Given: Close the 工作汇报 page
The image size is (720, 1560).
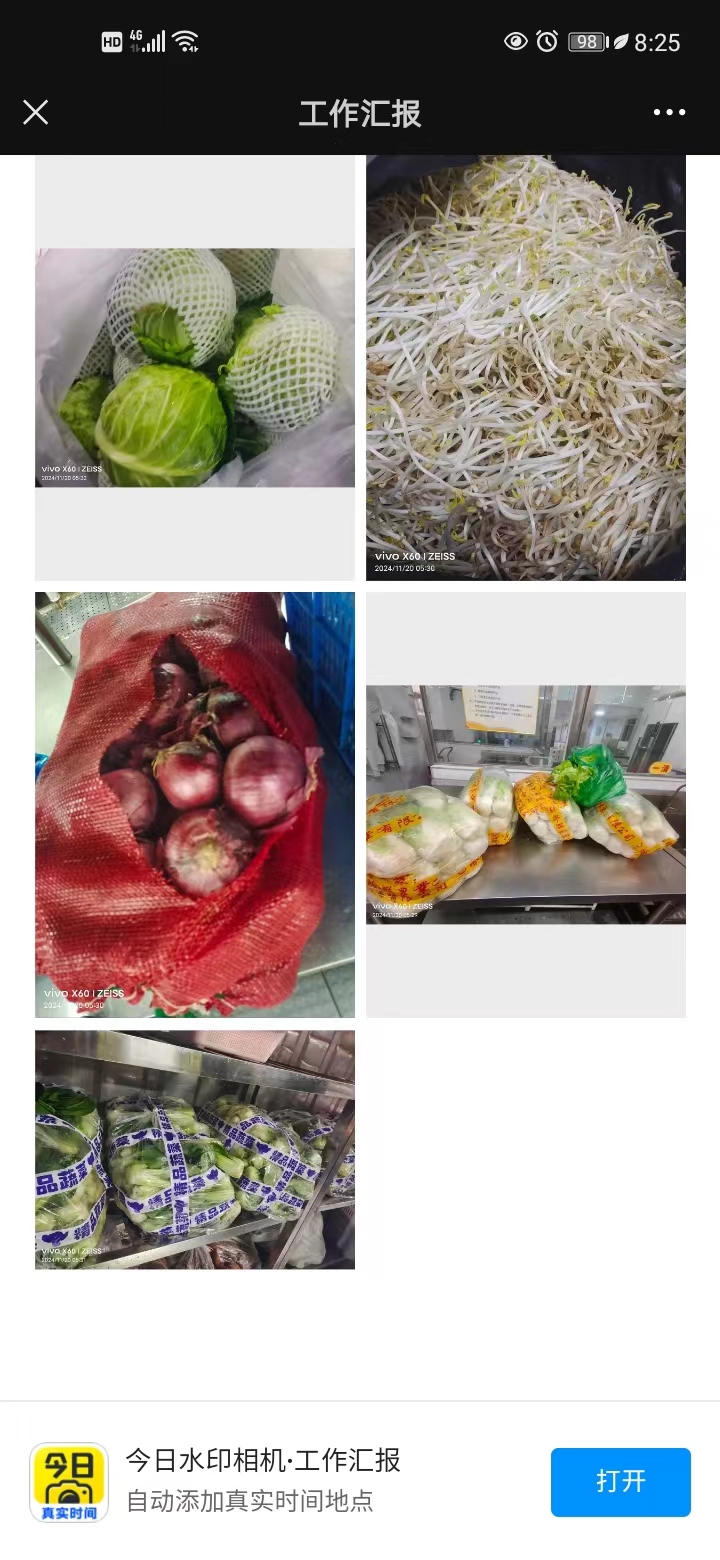Looking at the screenshot, I should (36, 112).
